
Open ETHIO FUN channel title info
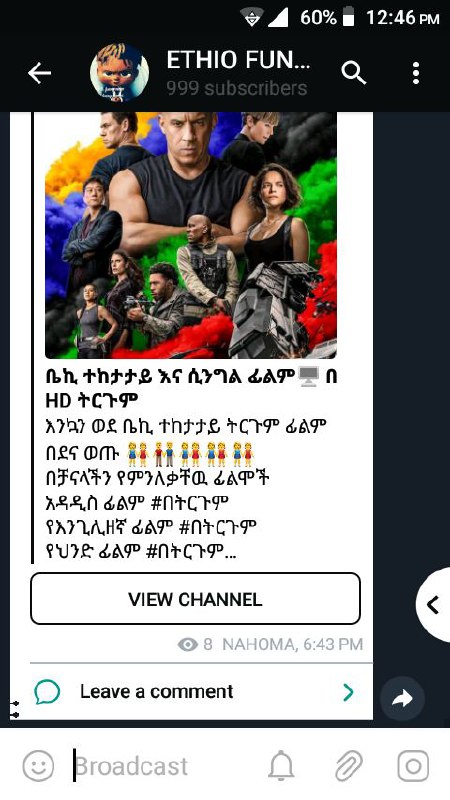(238, 73)
